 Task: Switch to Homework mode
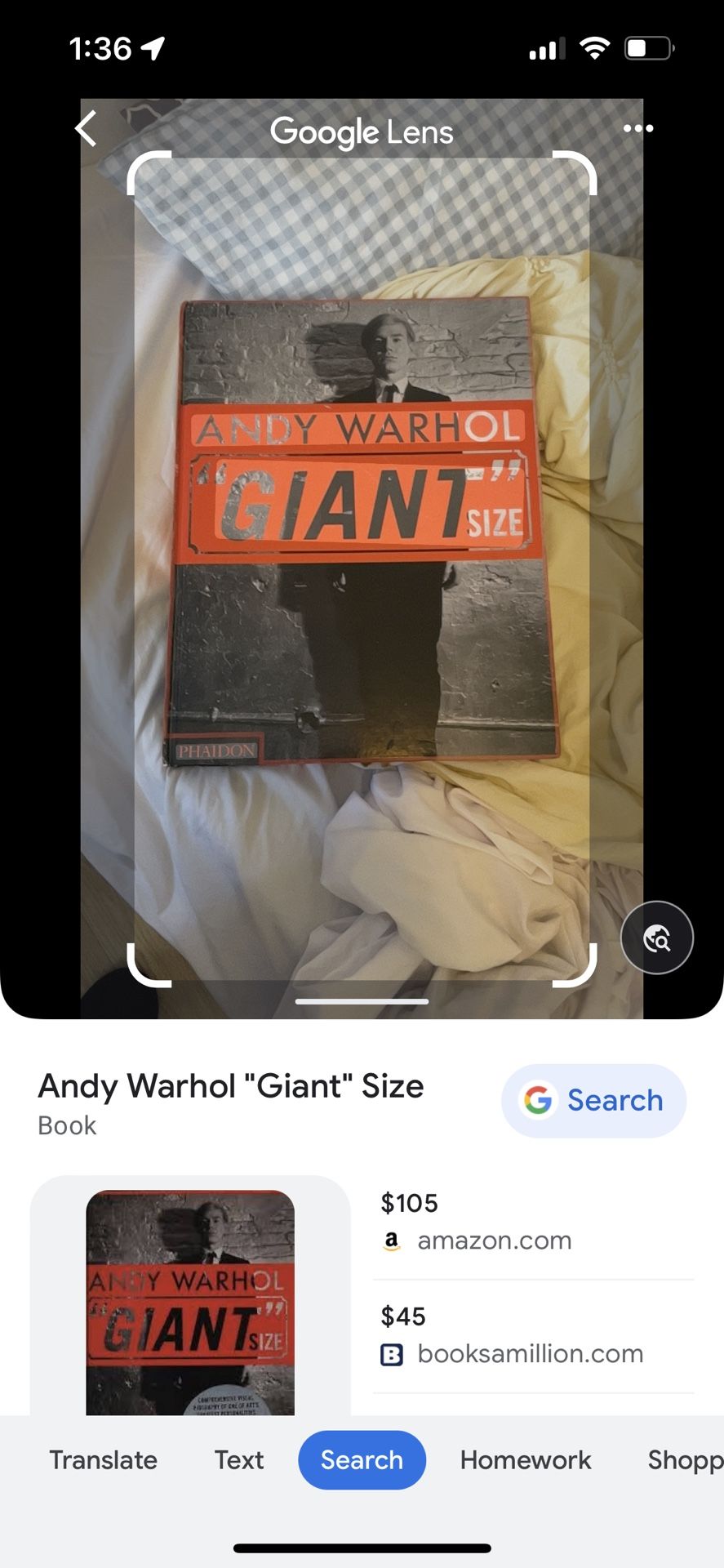coord(526,1459)
